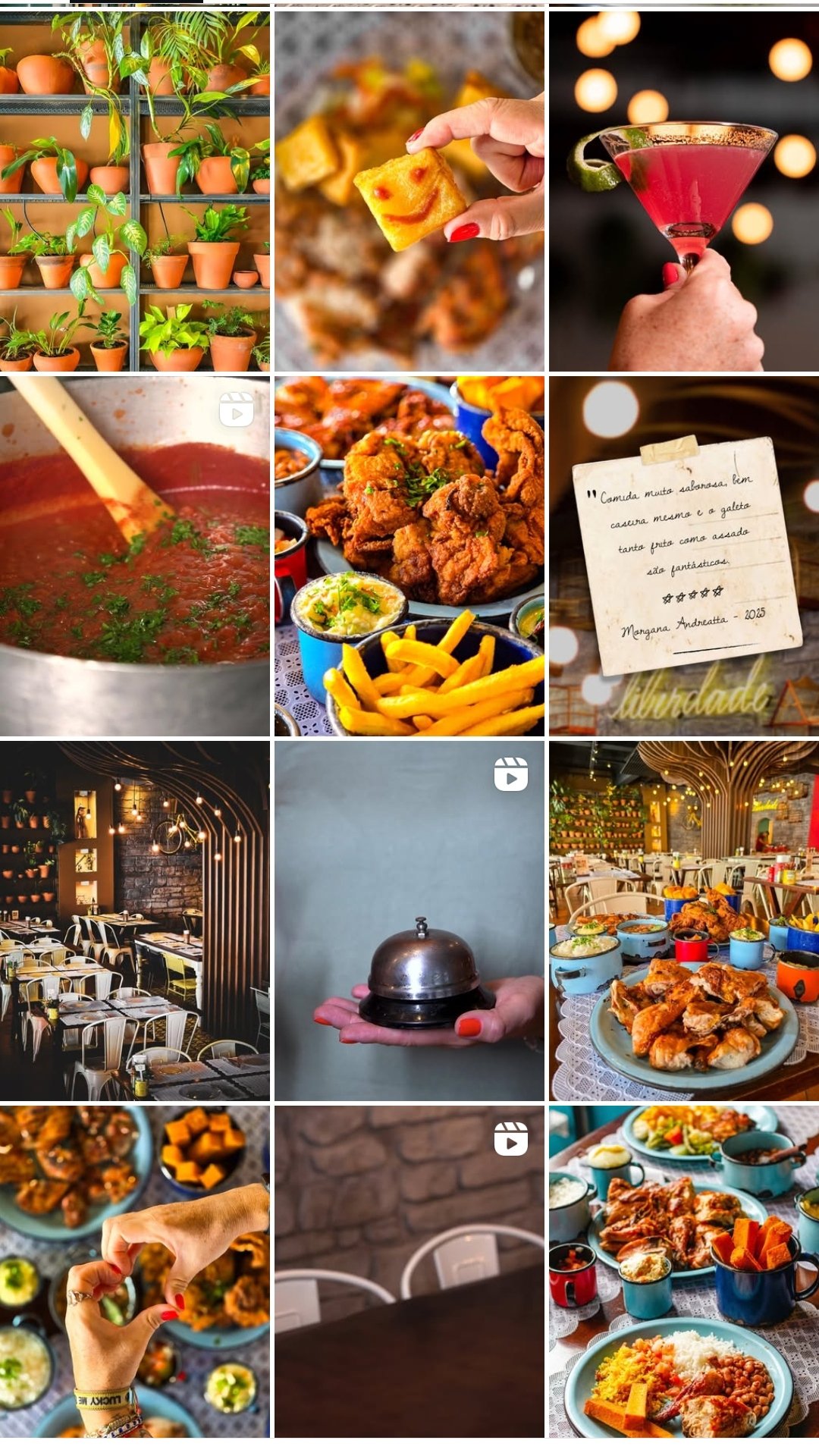
Task: Open the potted plants shelf post
Action: coord(135,191)
